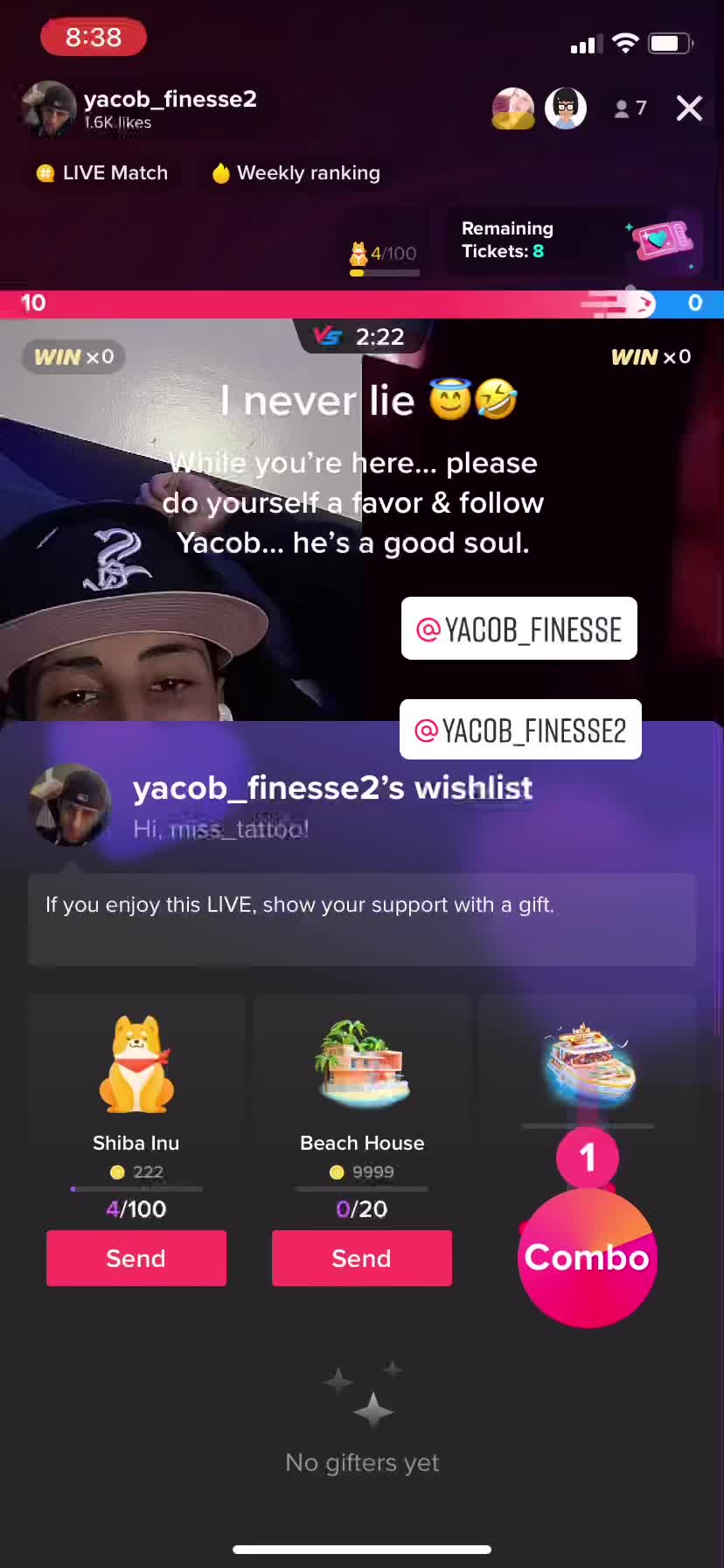View the live viewers count list
Image resolution: width=724 pixels, height=1568 pixels.
(630, 108)
